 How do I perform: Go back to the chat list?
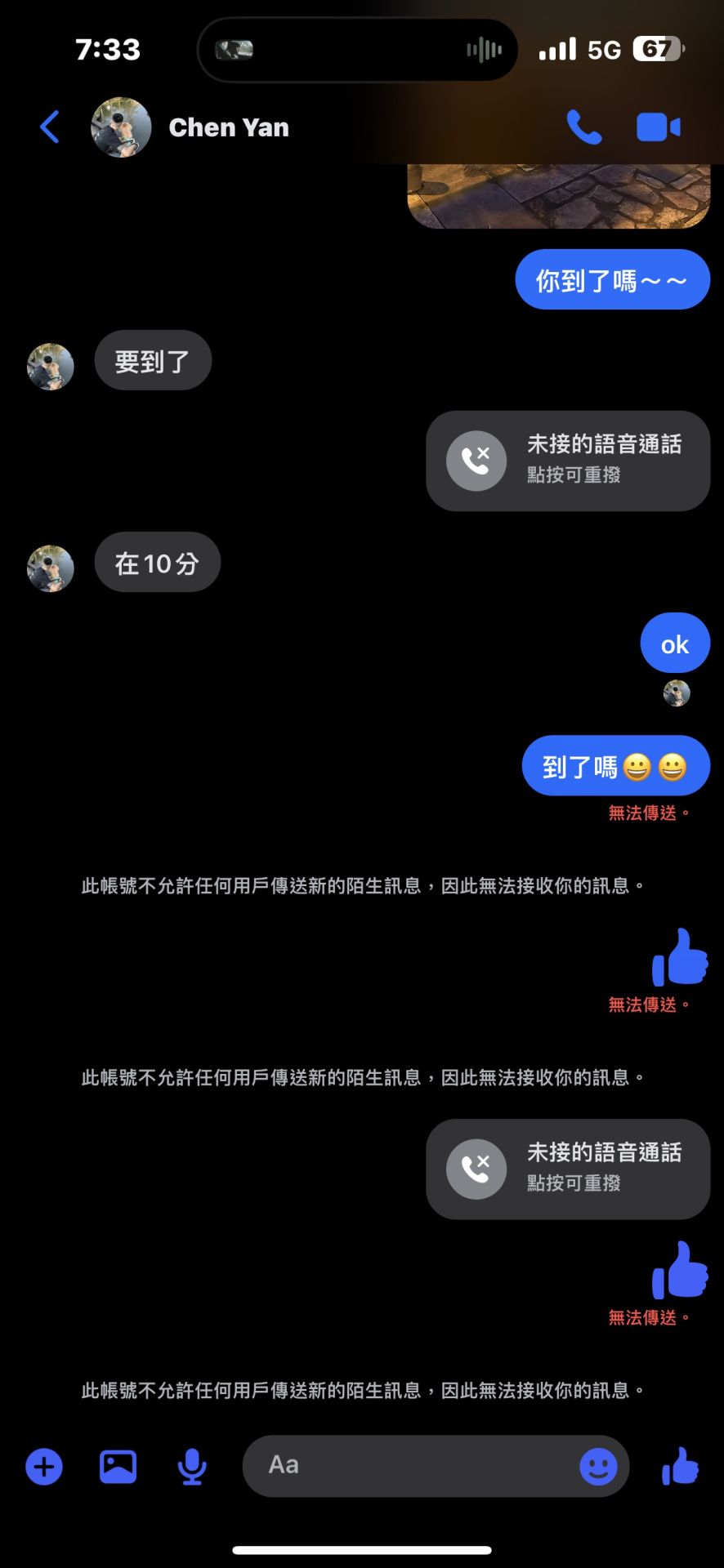(50, 127)
